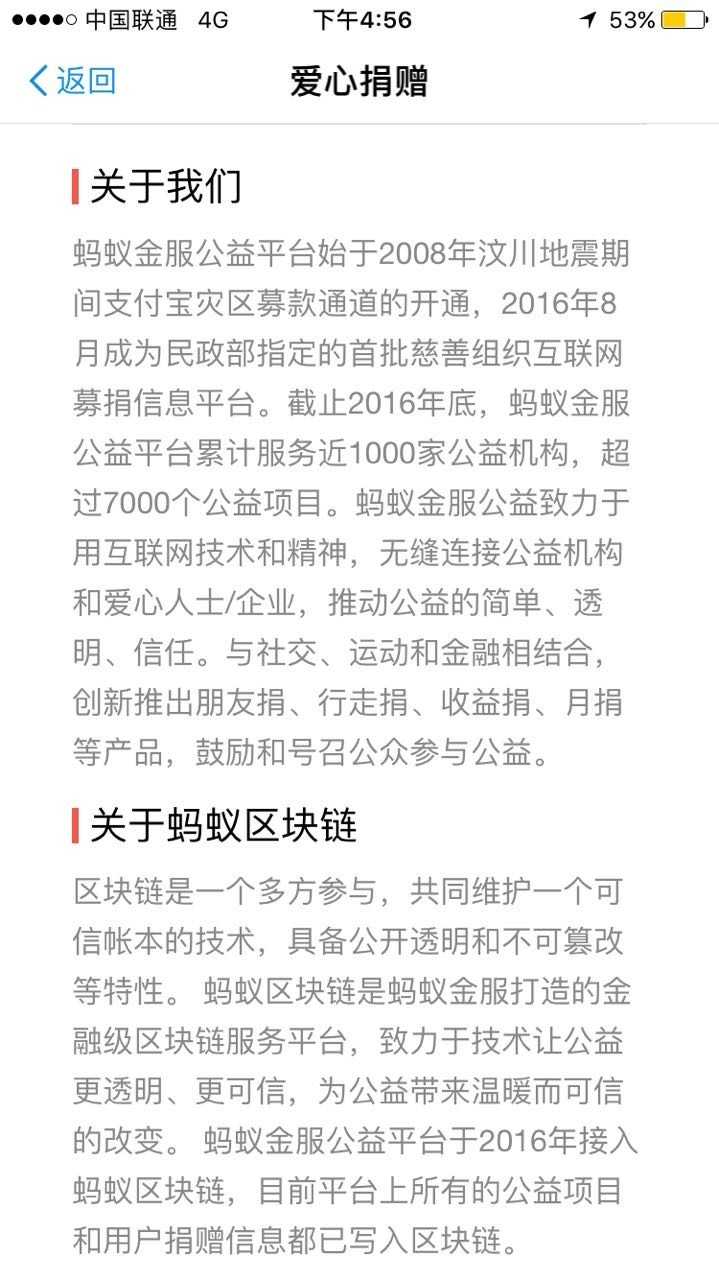Image resolution: width=719 pixels, height=1280 pixels.
Task: Tap the 返回 back button
Action: coord(72,81)
